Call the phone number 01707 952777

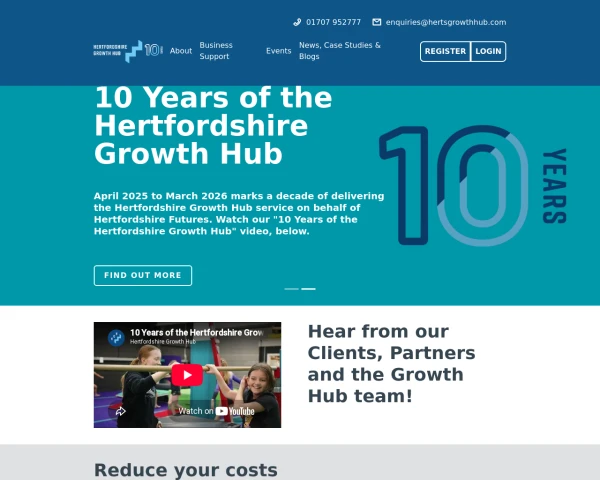(327, 22)
